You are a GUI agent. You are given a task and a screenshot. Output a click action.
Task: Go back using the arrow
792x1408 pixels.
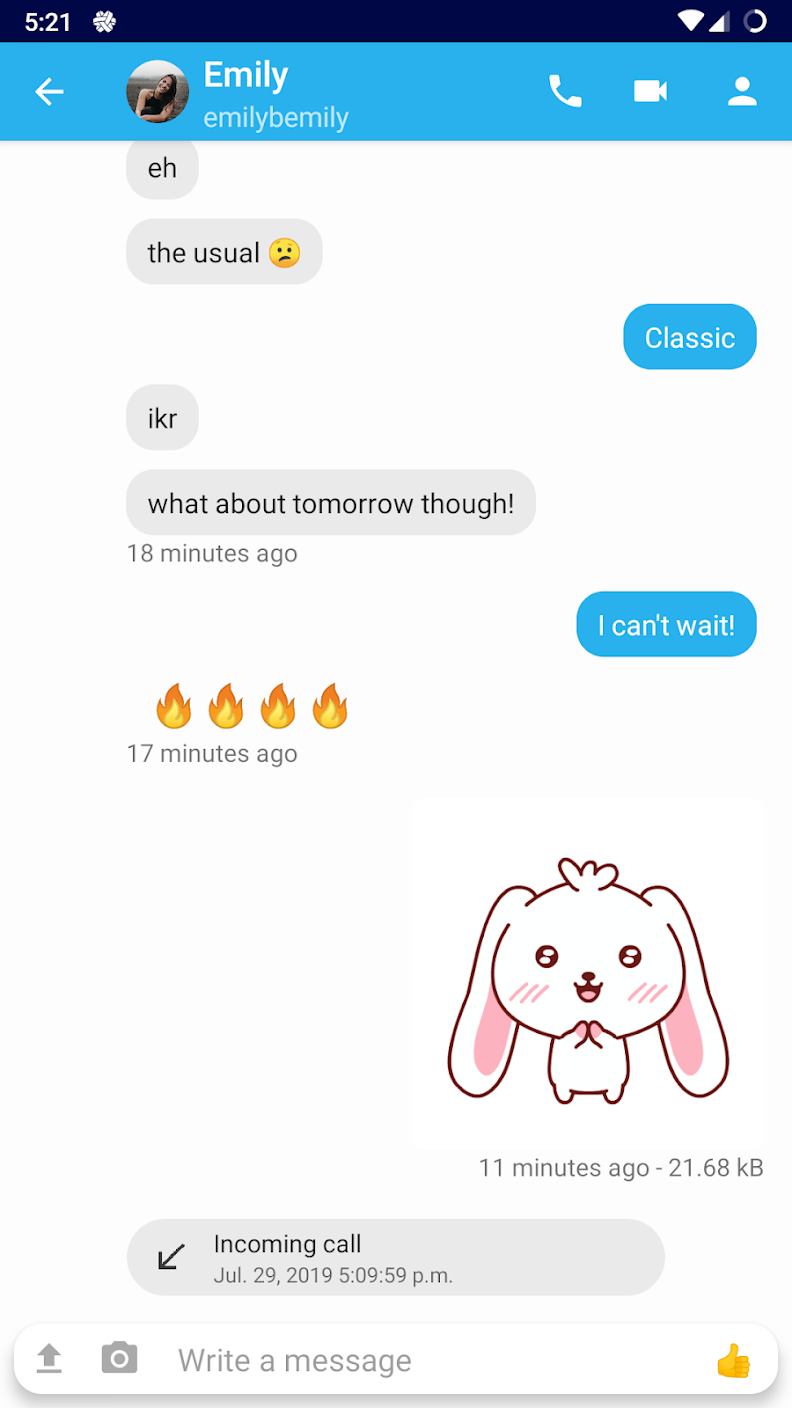tap(49, 92)
